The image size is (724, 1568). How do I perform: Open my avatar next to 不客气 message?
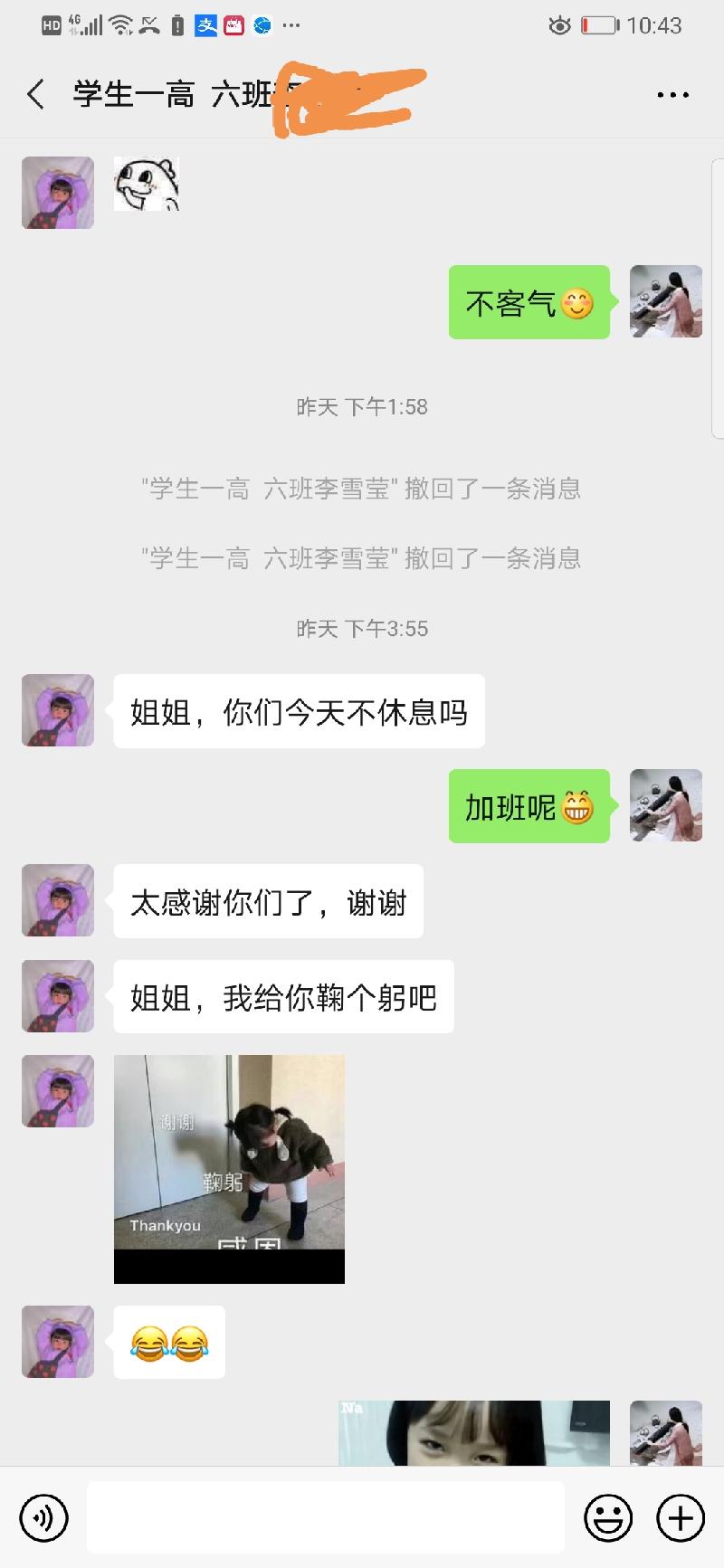tap(666, 301)
